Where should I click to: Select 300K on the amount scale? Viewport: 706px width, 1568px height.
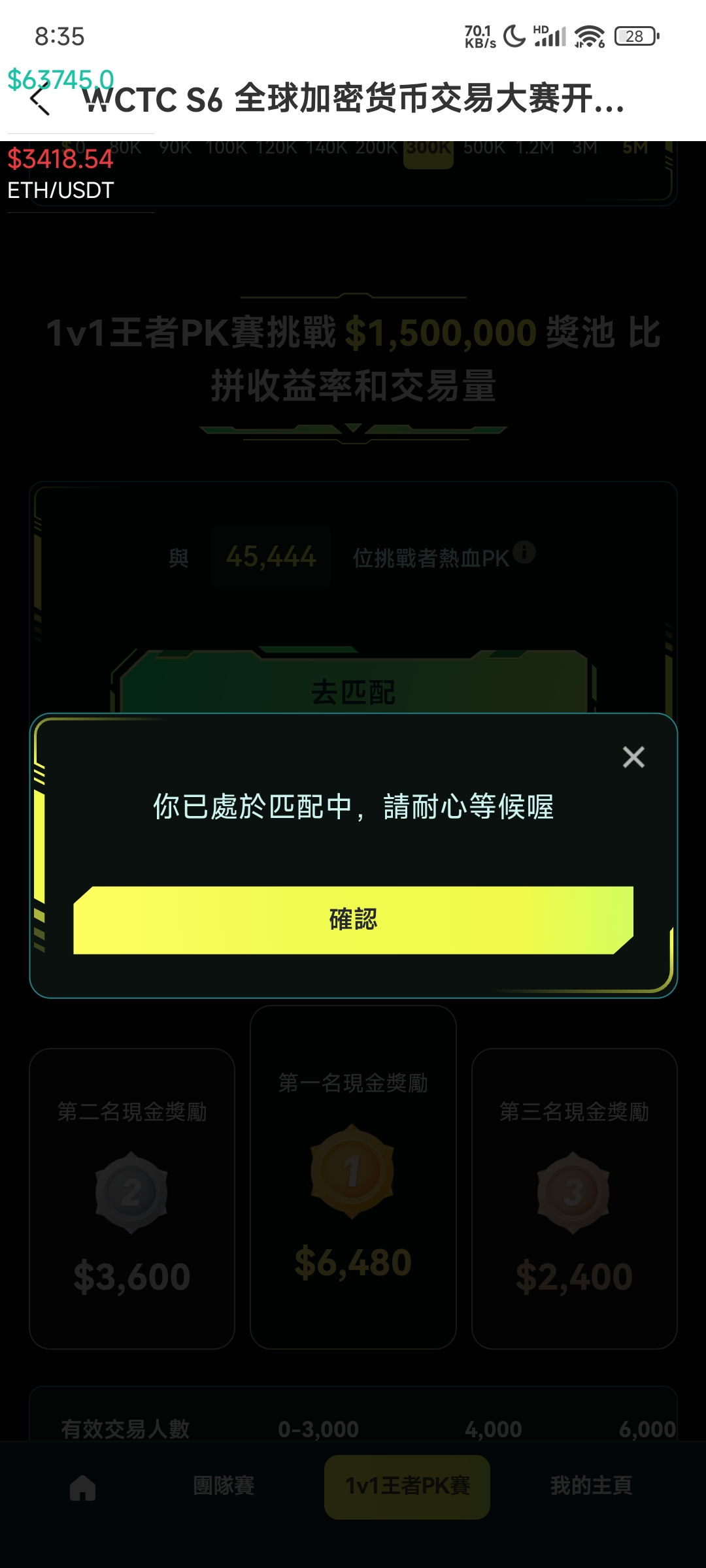tap(428, 147)
